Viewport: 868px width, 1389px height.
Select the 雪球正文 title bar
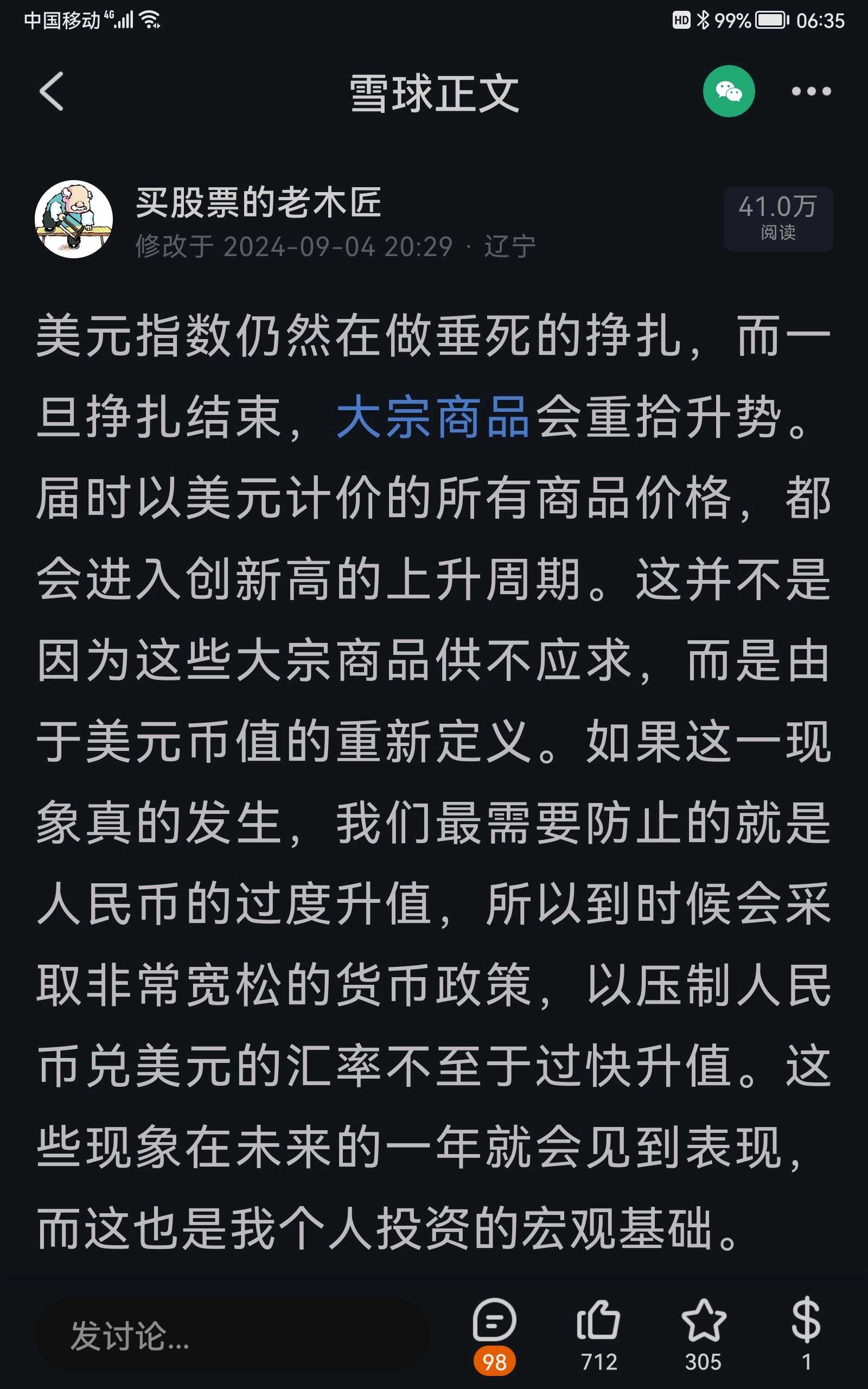click(x=434, y=93)
